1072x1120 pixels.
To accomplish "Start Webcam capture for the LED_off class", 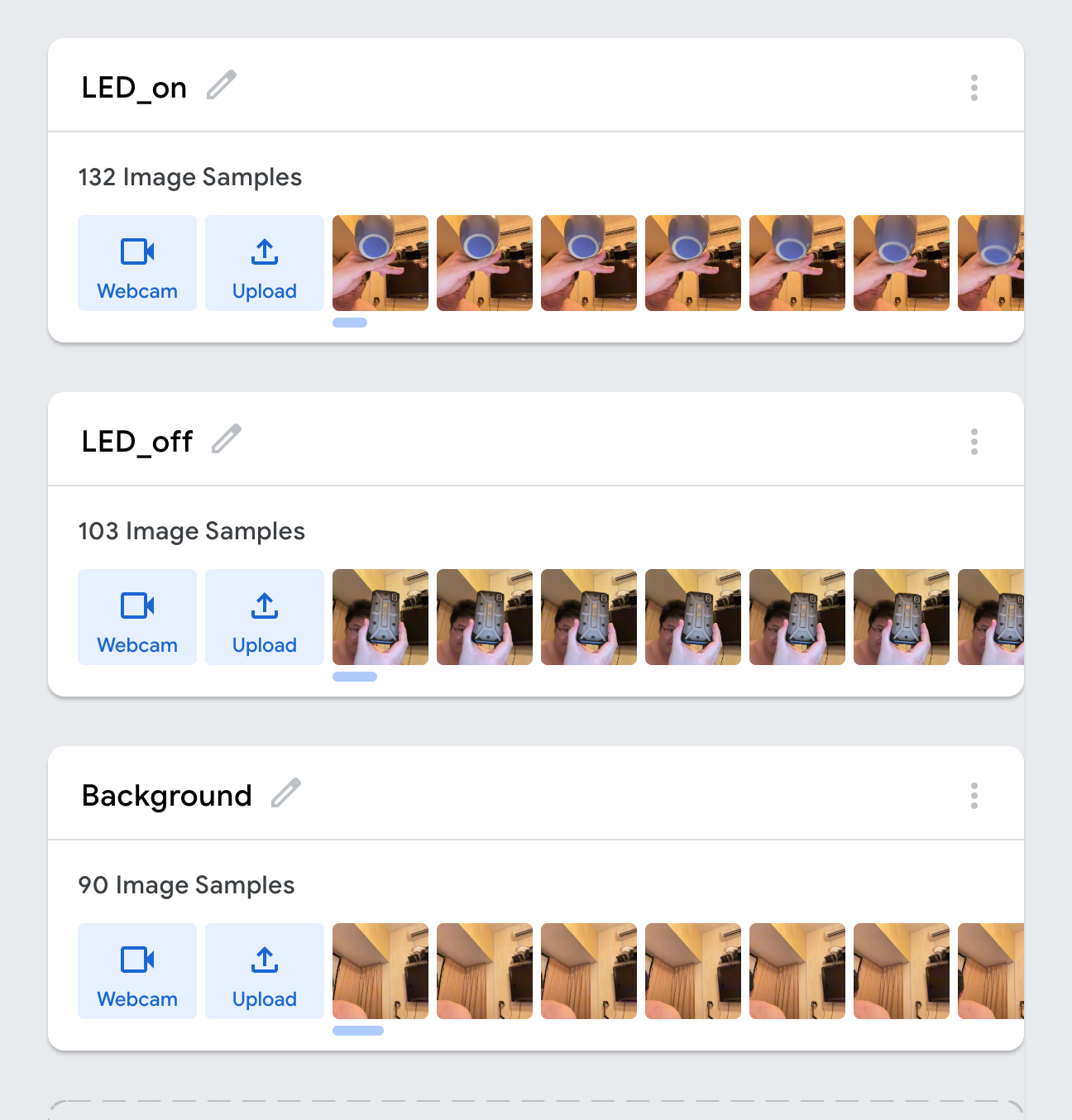I will click(x=137, y=617).
